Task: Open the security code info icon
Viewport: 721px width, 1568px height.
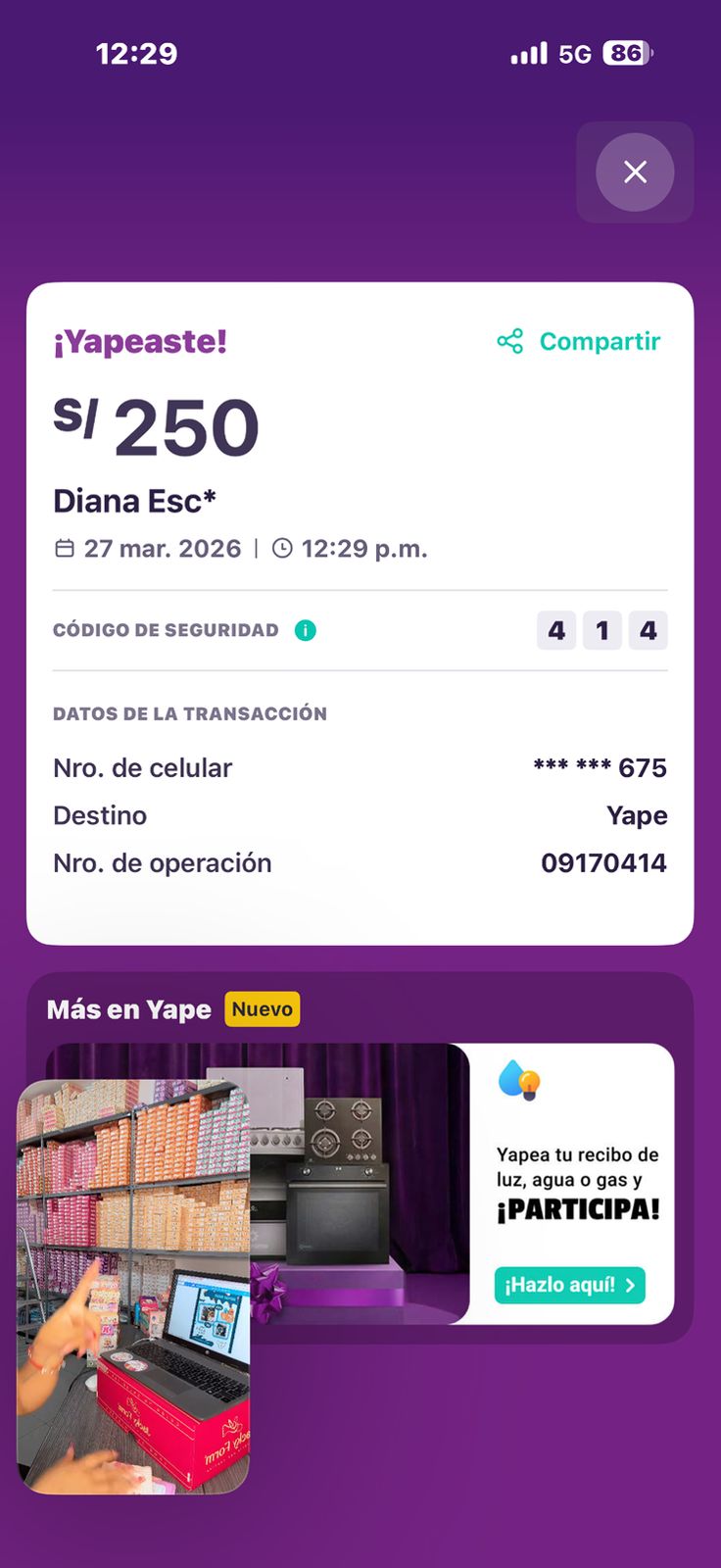Action: (306, 630)
